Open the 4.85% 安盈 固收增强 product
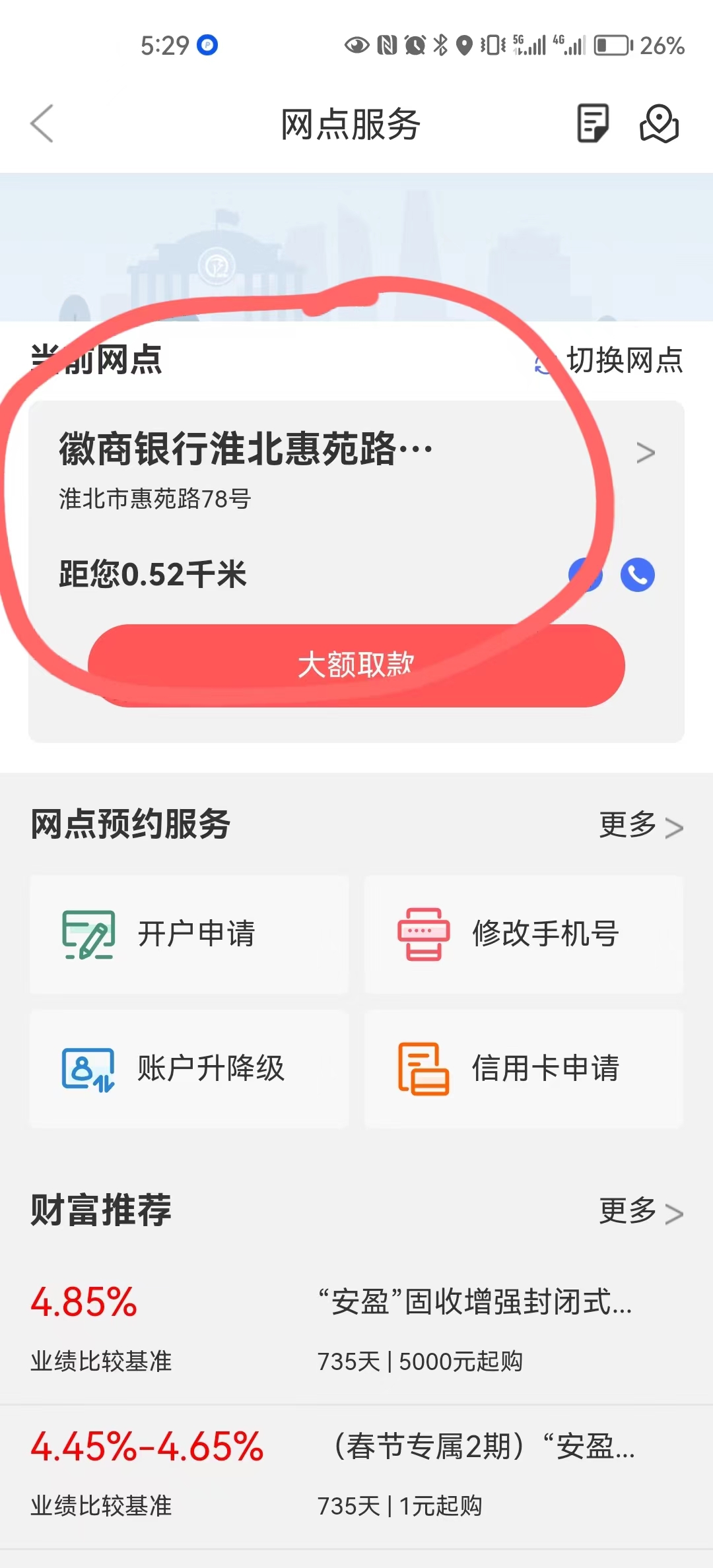713x1568 pixels. [x=356, y=1328]
